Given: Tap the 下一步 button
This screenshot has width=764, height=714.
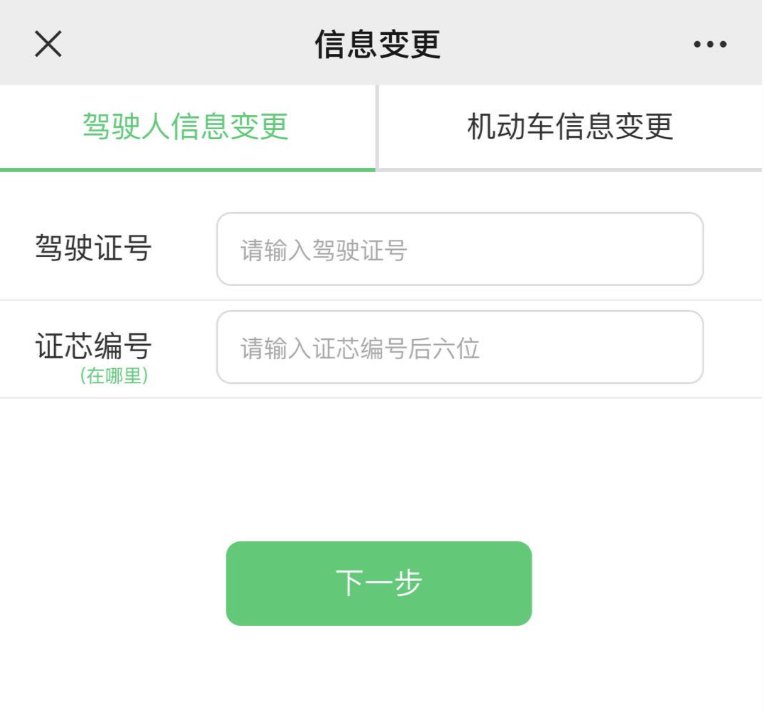Looking at the screenshot, I should (x=379, y=584).
